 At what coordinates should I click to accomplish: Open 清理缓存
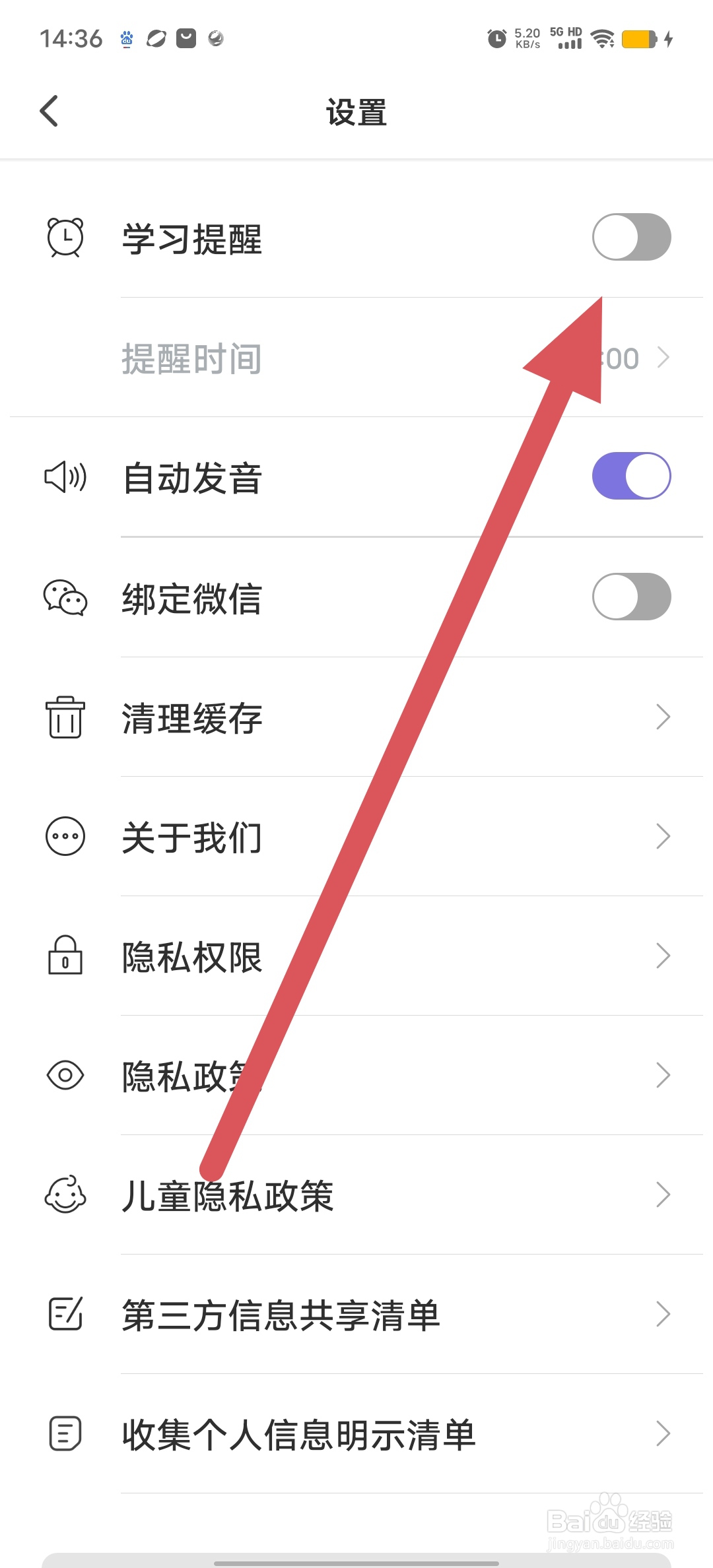point(356,717)
